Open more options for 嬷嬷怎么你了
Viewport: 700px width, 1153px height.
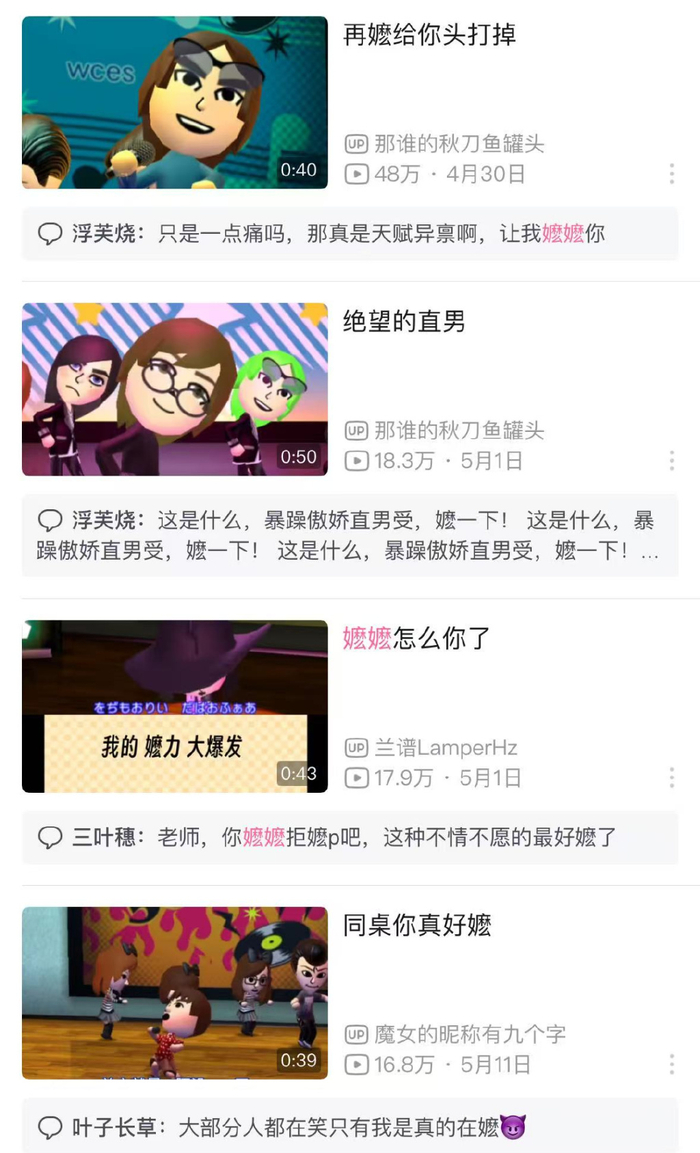pyautogui.click(x=671, y=777)
